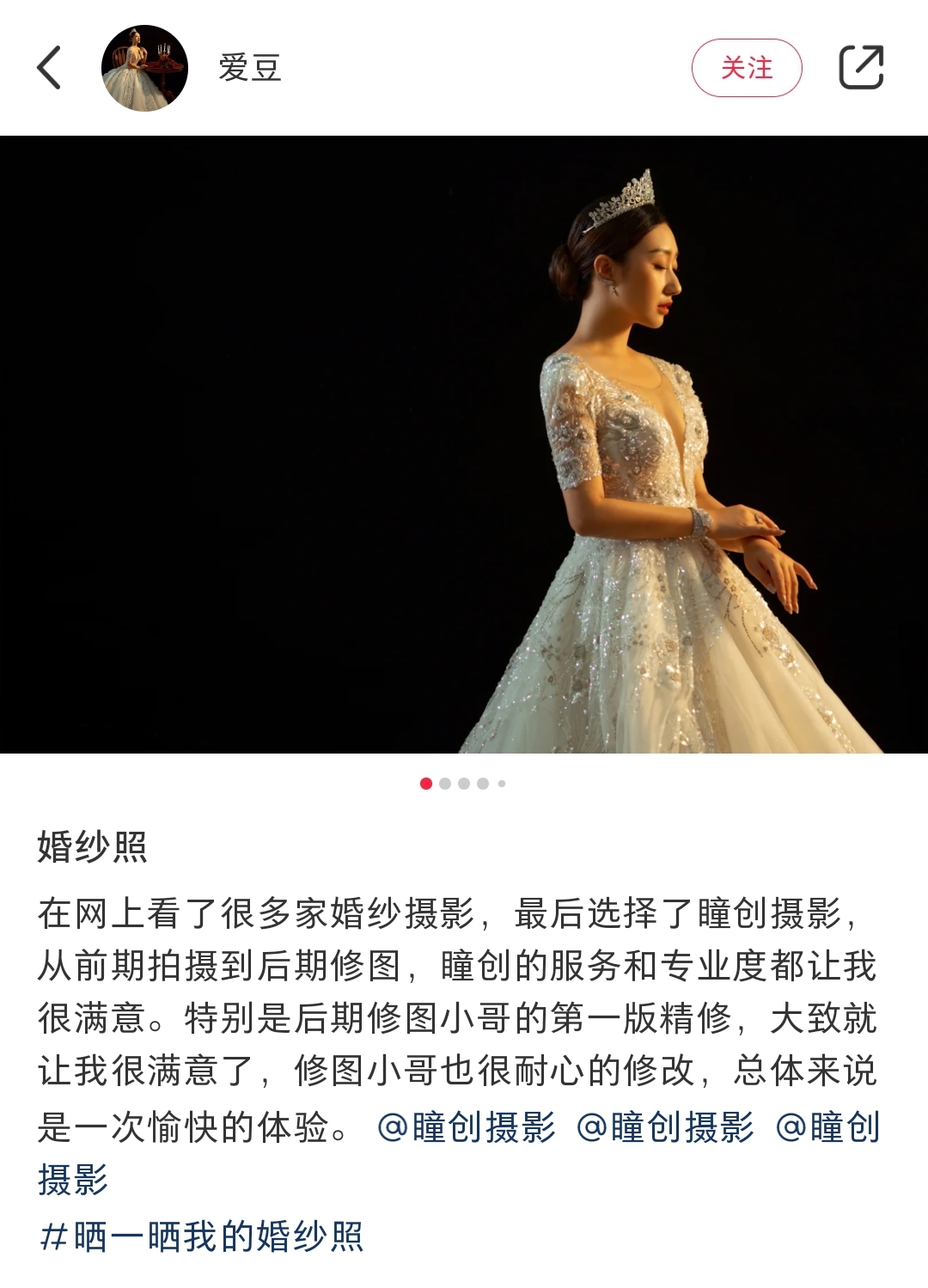Tap the username 爱豆

click(249, 68)
